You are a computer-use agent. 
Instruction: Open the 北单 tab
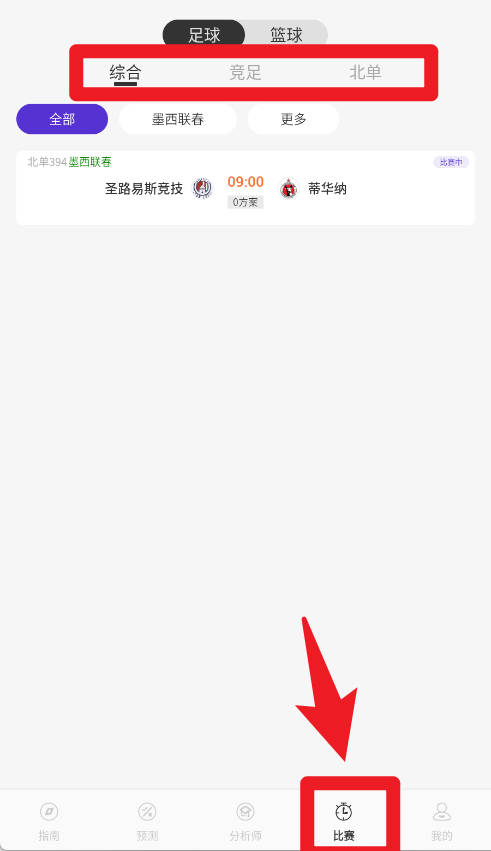pos(365,72)
